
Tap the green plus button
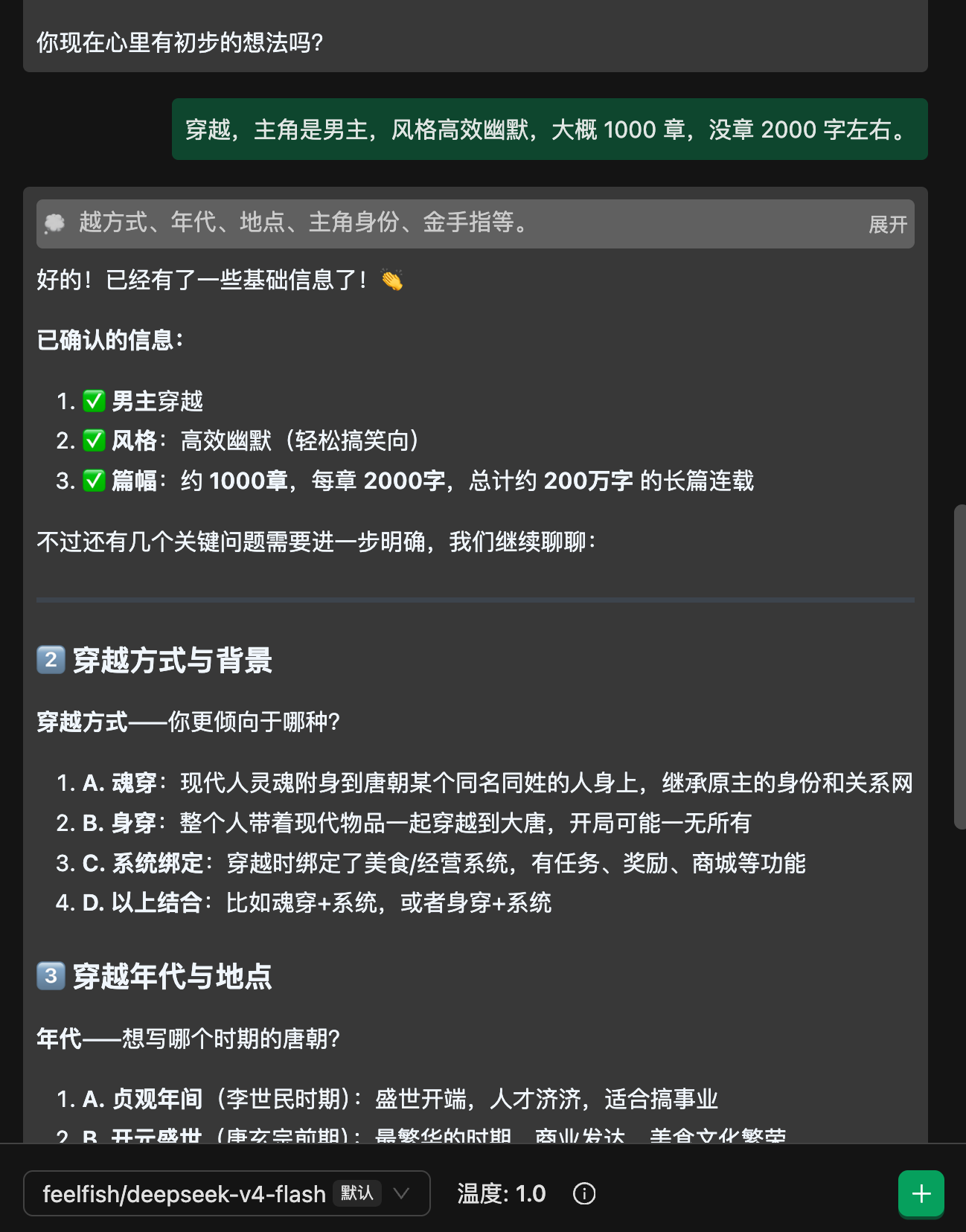pos(921,1193)
